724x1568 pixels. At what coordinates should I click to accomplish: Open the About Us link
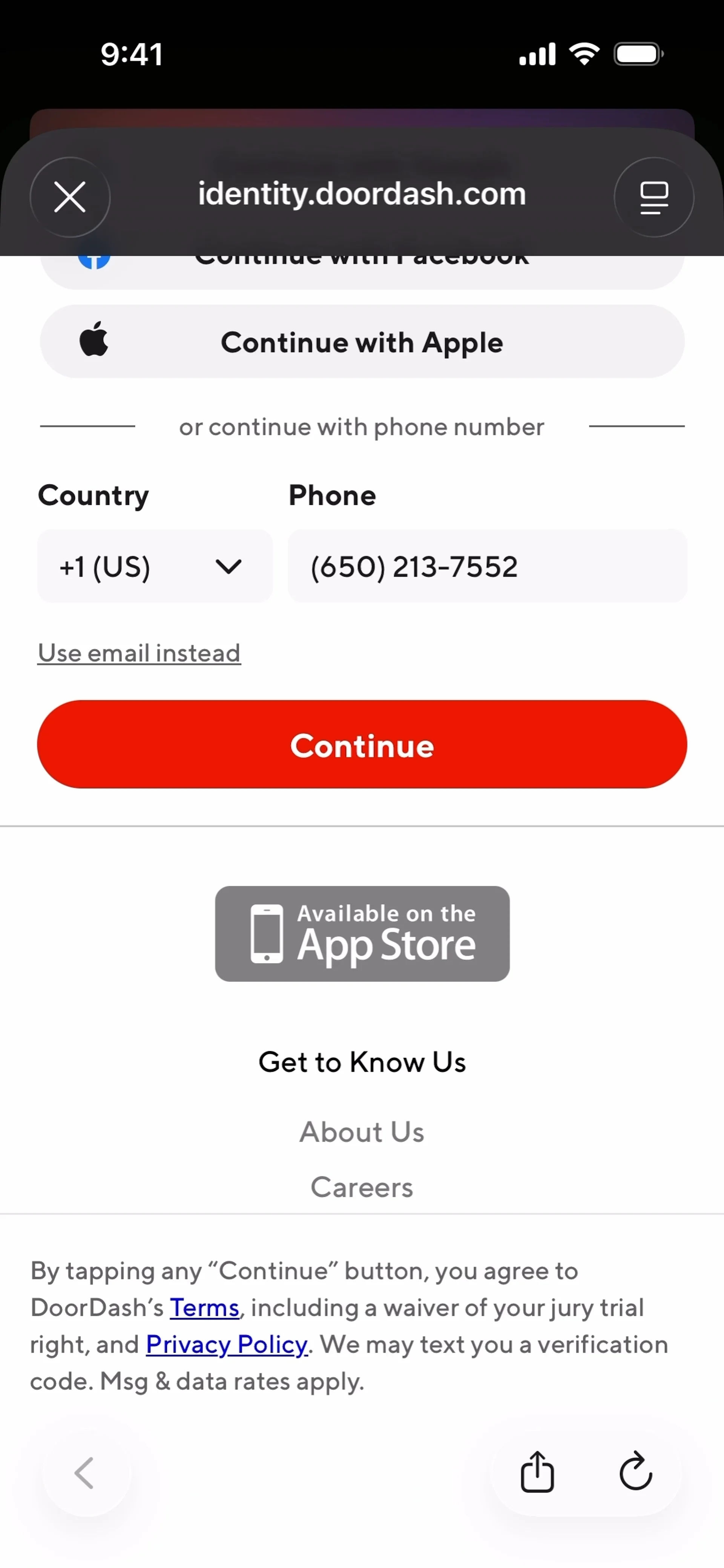(362, 1132)
